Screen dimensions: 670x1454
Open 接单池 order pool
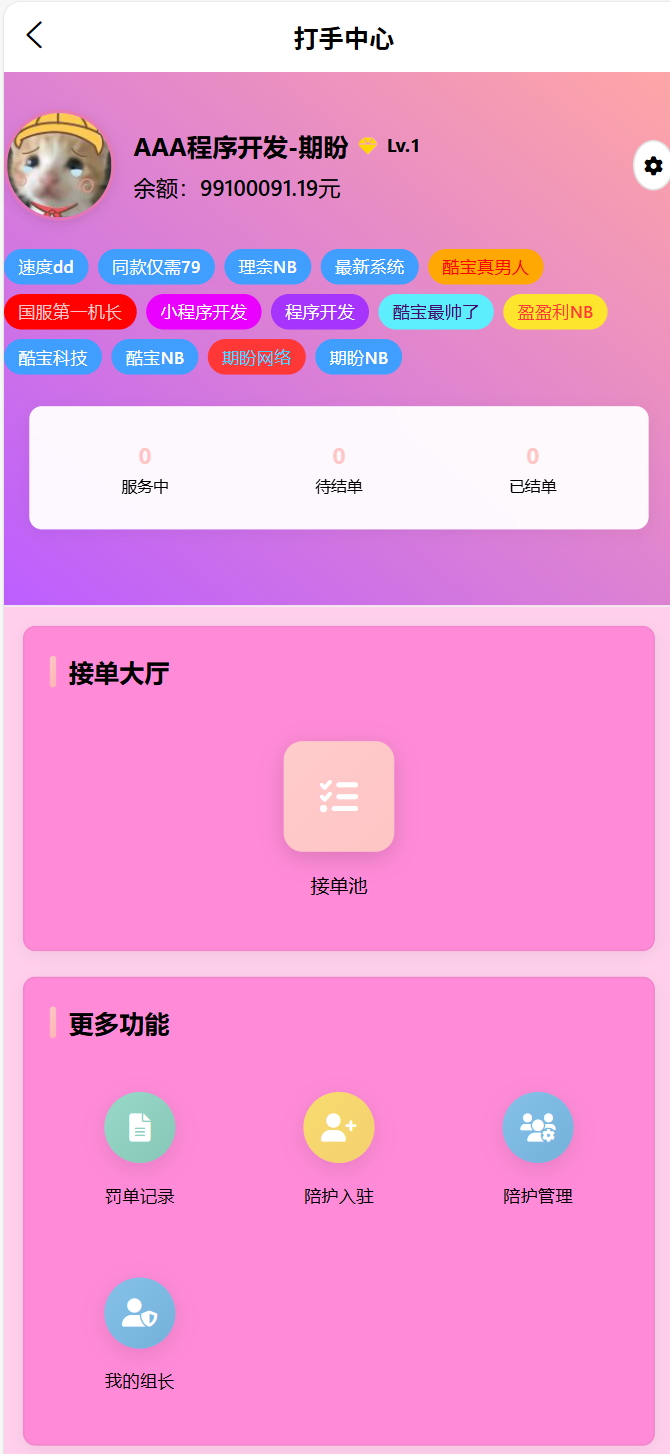click(338, 797)
